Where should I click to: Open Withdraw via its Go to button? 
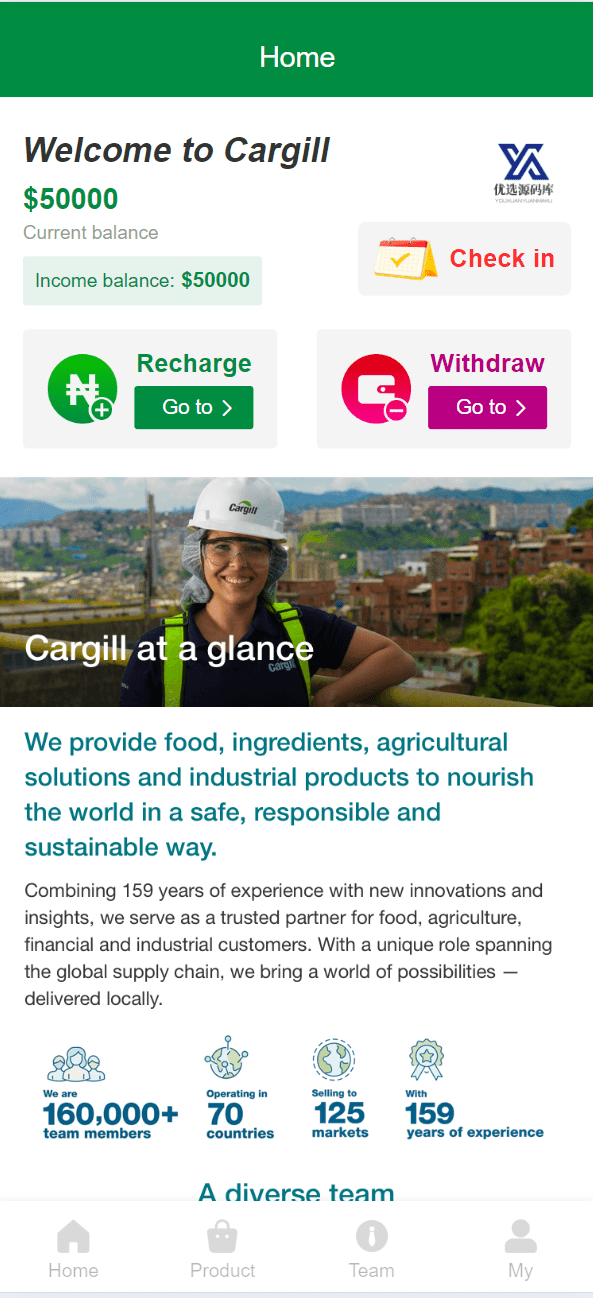487,407
